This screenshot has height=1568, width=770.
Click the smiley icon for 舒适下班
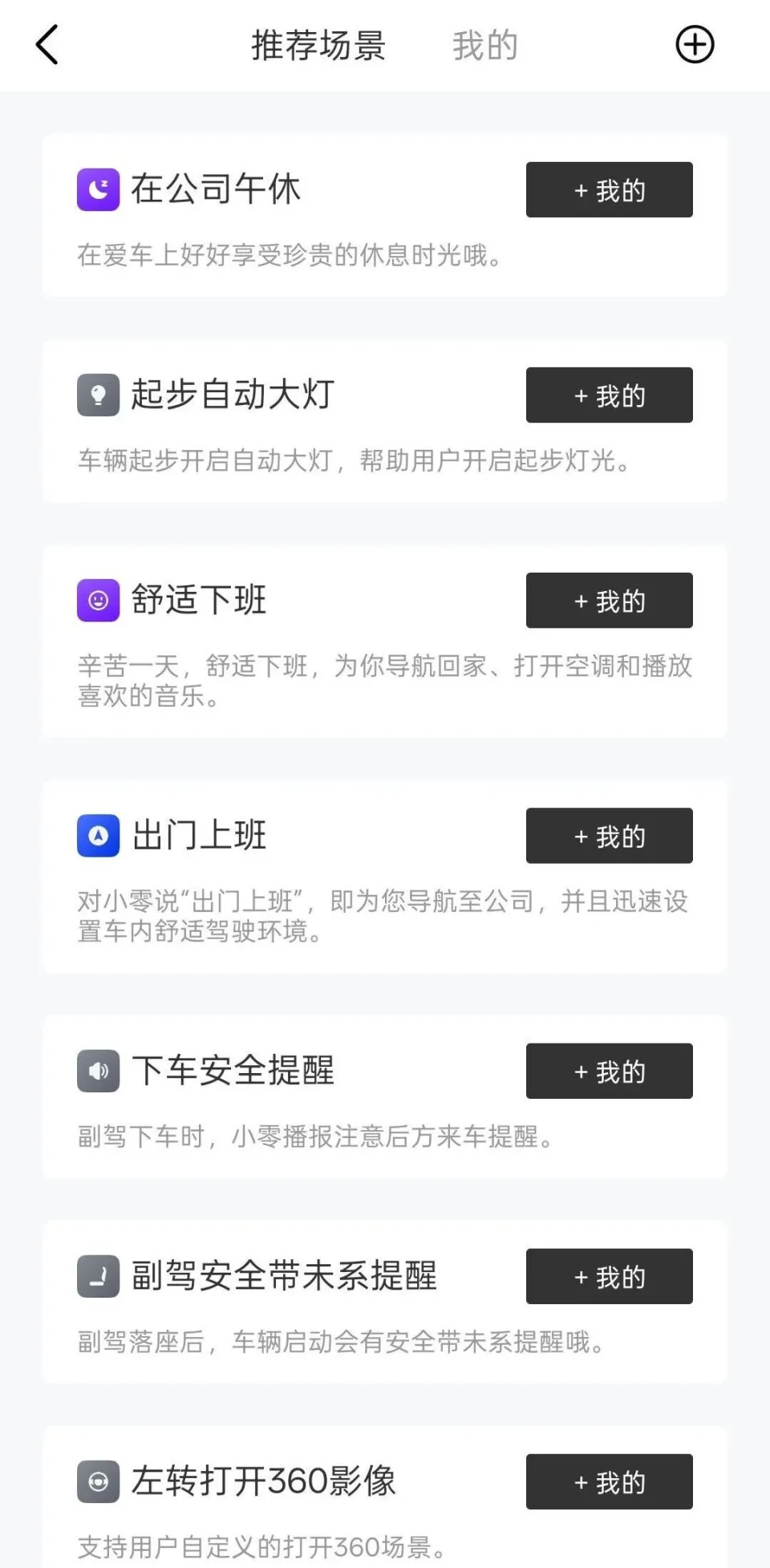pos(98,600)
